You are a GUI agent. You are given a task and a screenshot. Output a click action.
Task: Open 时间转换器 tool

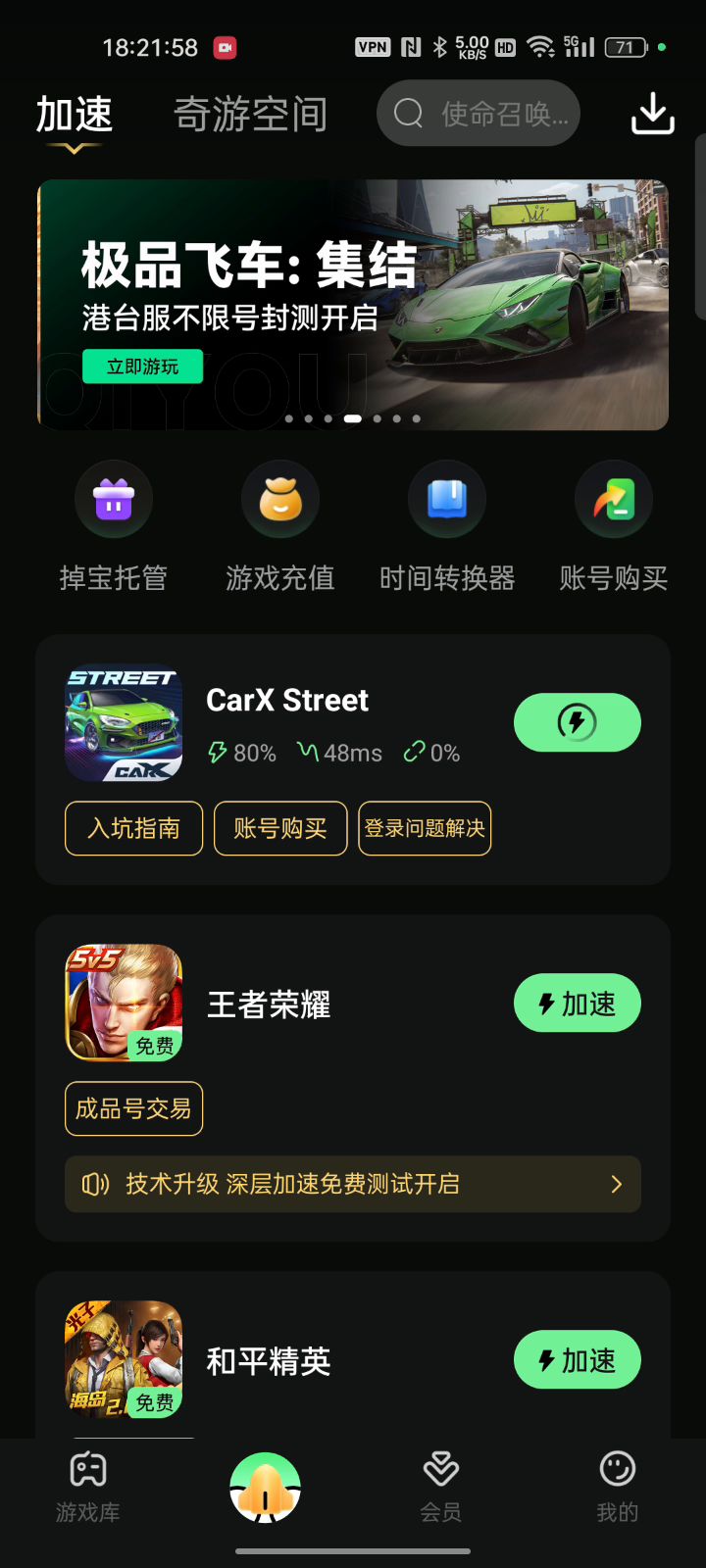pos(447,500)
